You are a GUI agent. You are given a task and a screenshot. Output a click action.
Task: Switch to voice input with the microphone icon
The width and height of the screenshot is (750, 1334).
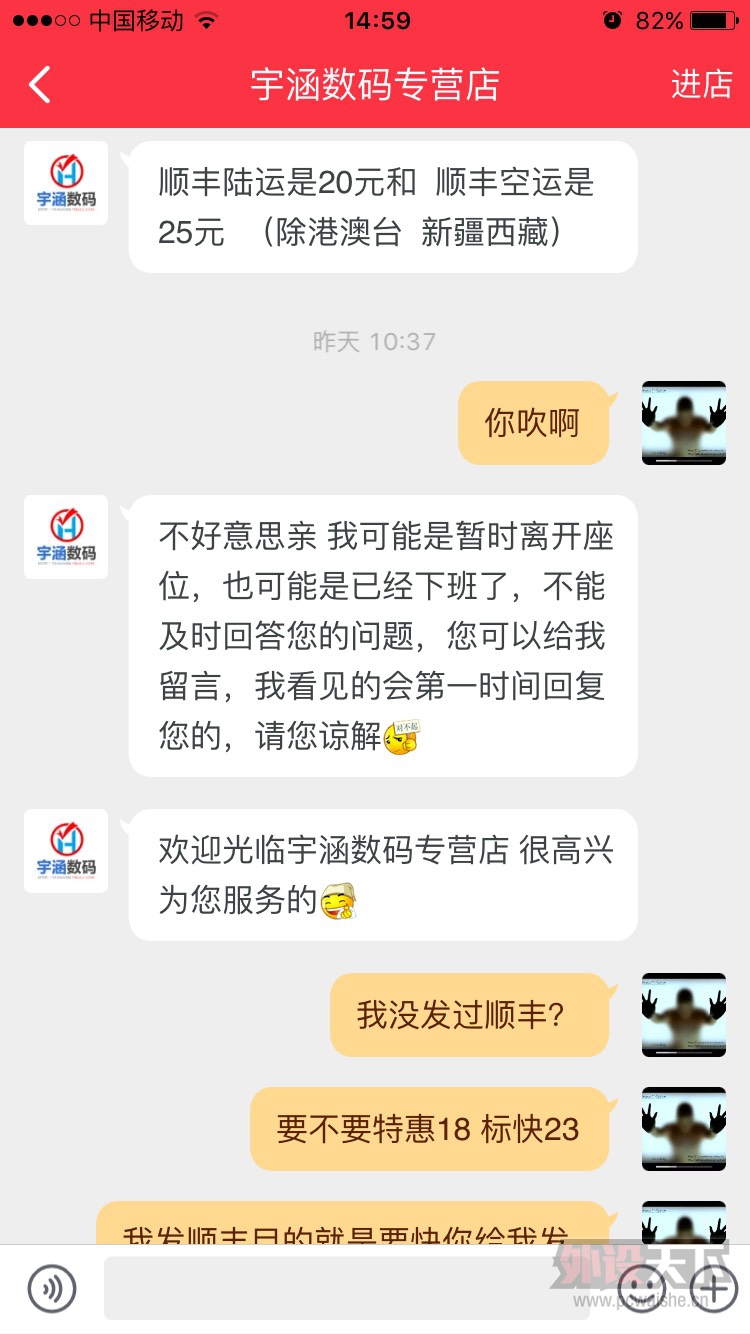(x=52, y=1288)
